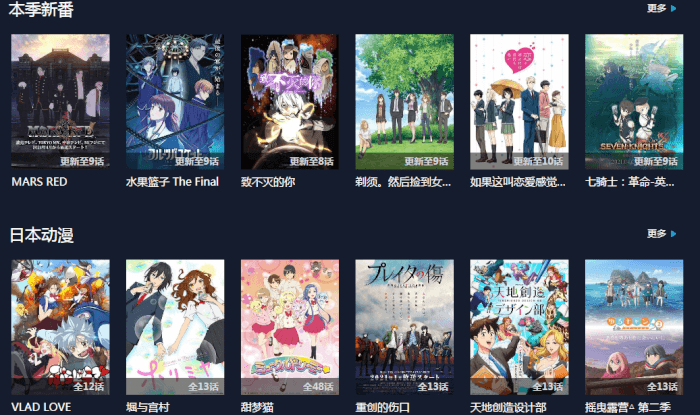Open 如果这叫恋爱感觉… series
This screenshot has height=415, width=700.
pos(520,102)
